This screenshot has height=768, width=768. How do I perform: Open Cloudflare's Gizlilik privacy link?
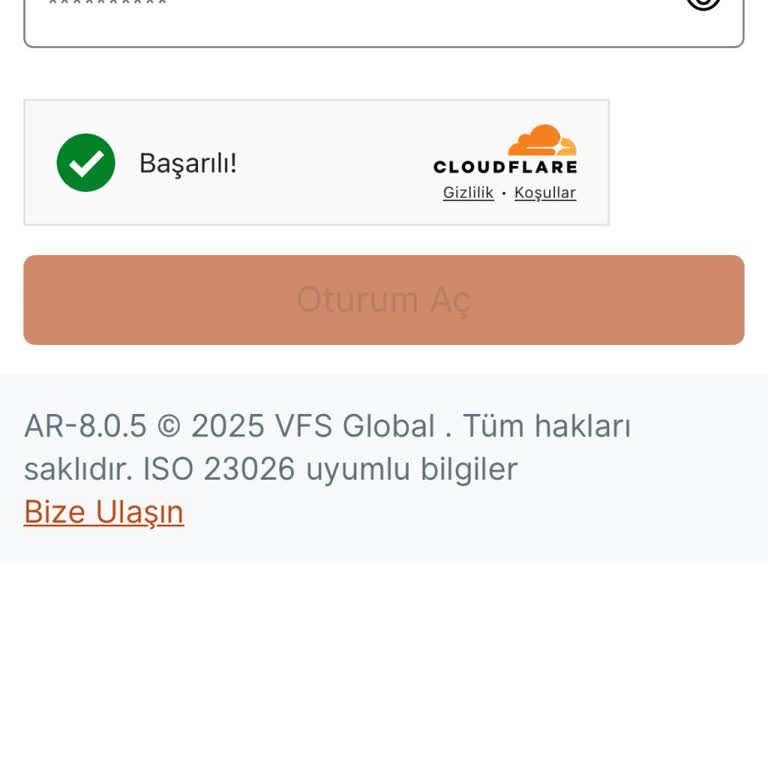pos(468,192)
